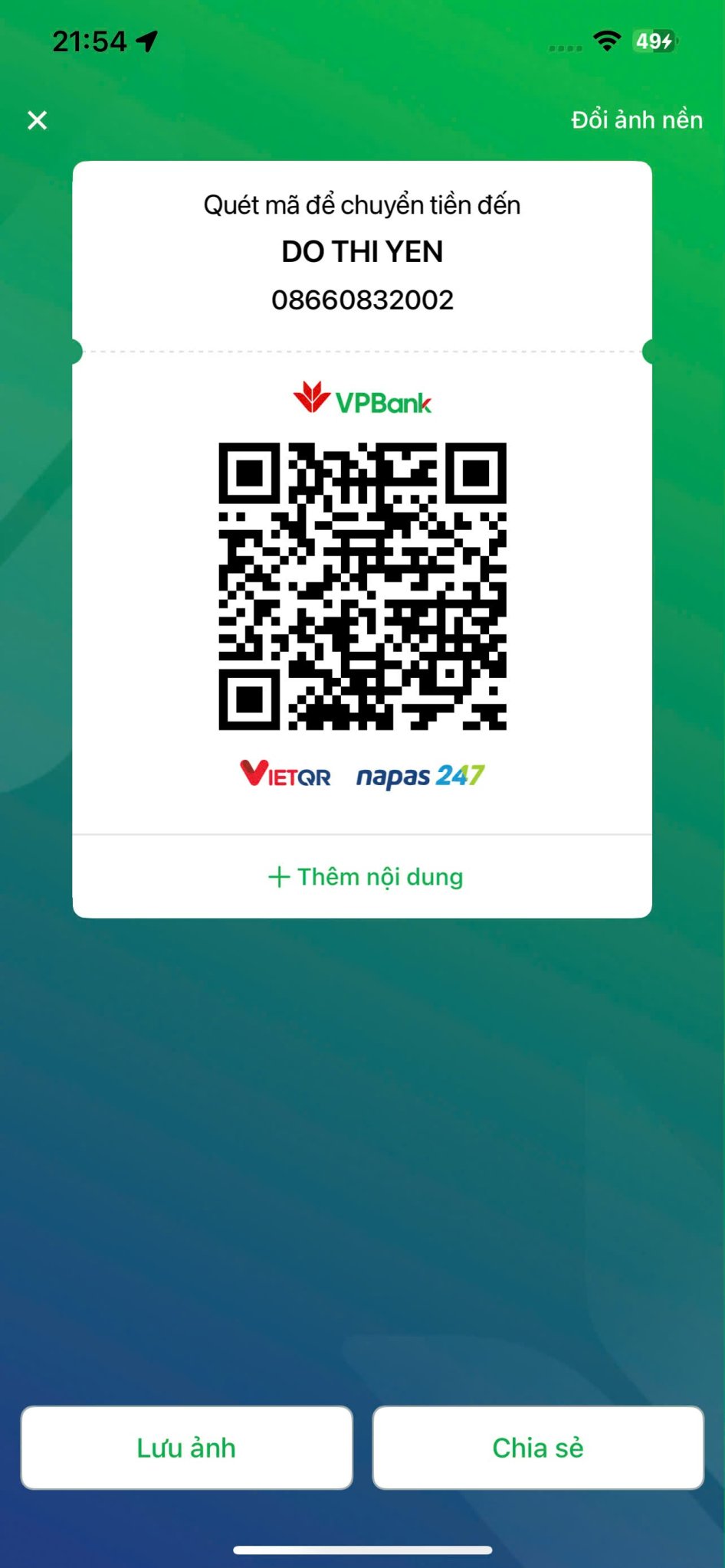
Task: Add a transfer note via Thêm nội dung
Action: (x=366, y=876)
